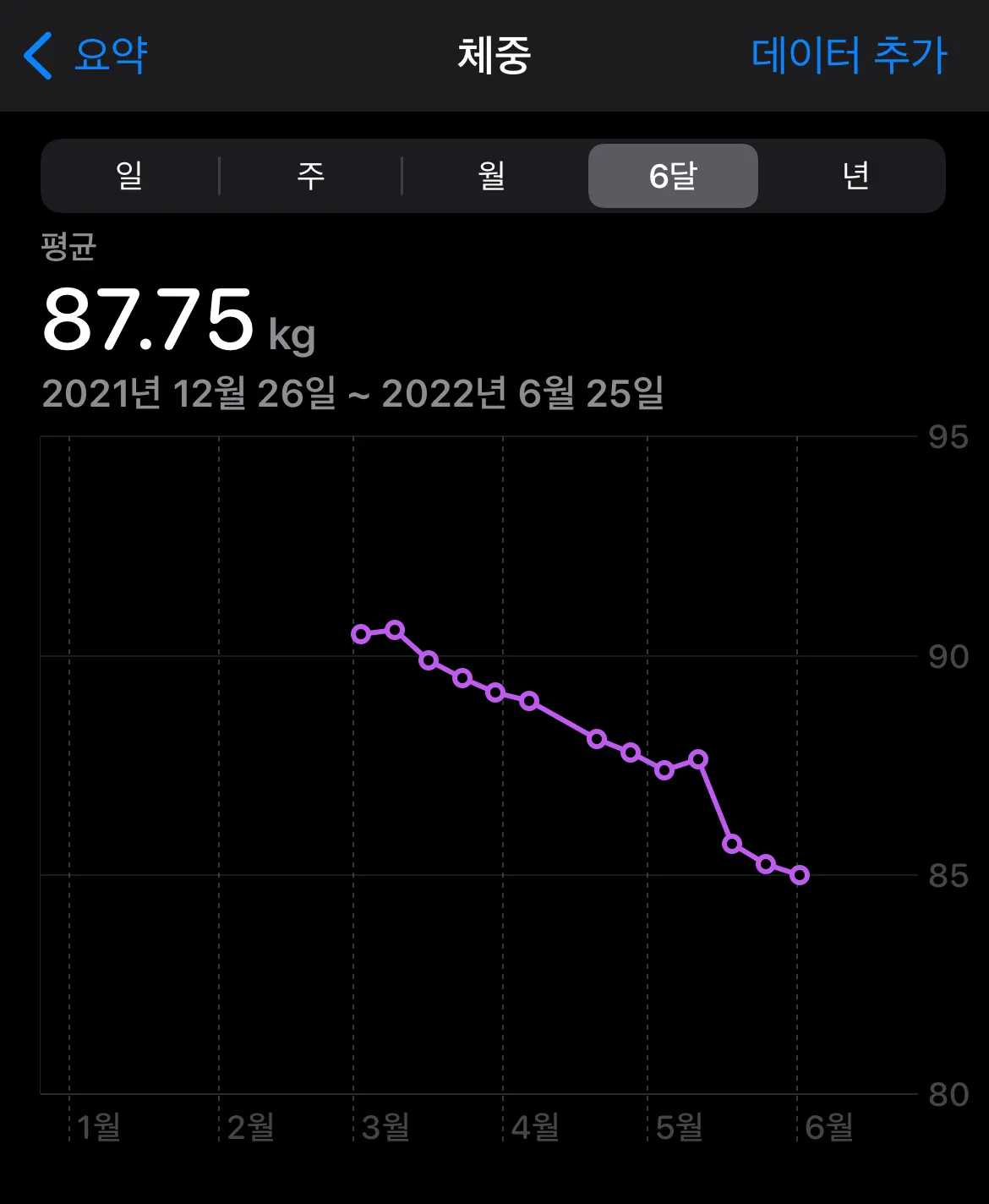989x1204 pixels.
Task: Switch to the 주 (week) view
Action: 310,176
